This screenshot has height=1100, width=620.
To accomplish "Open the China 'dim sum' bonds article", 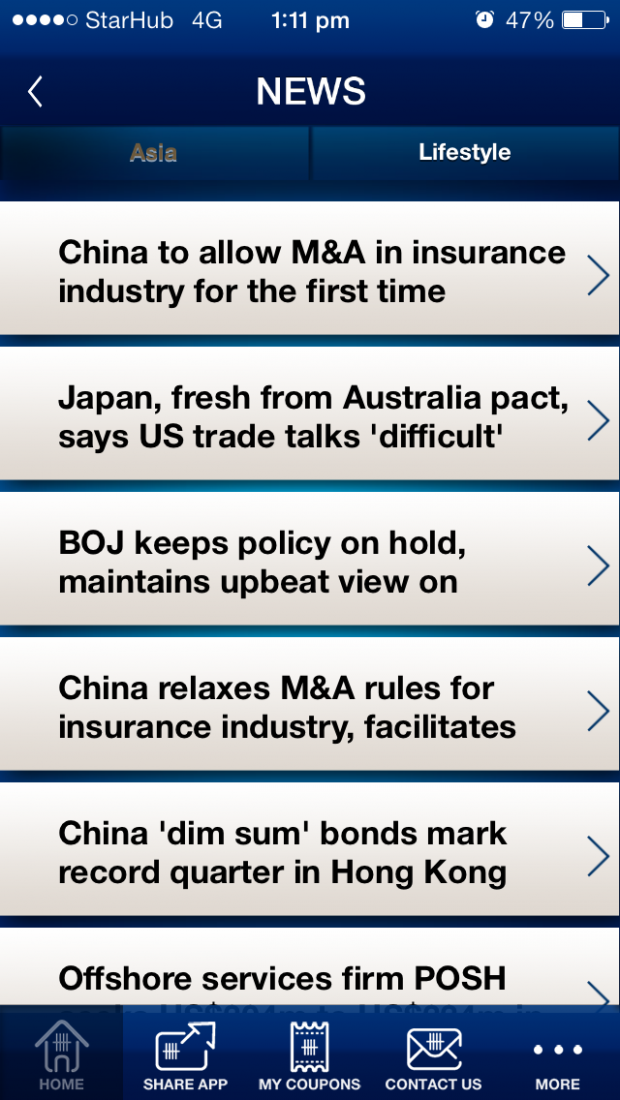I will tap(310, 853).
